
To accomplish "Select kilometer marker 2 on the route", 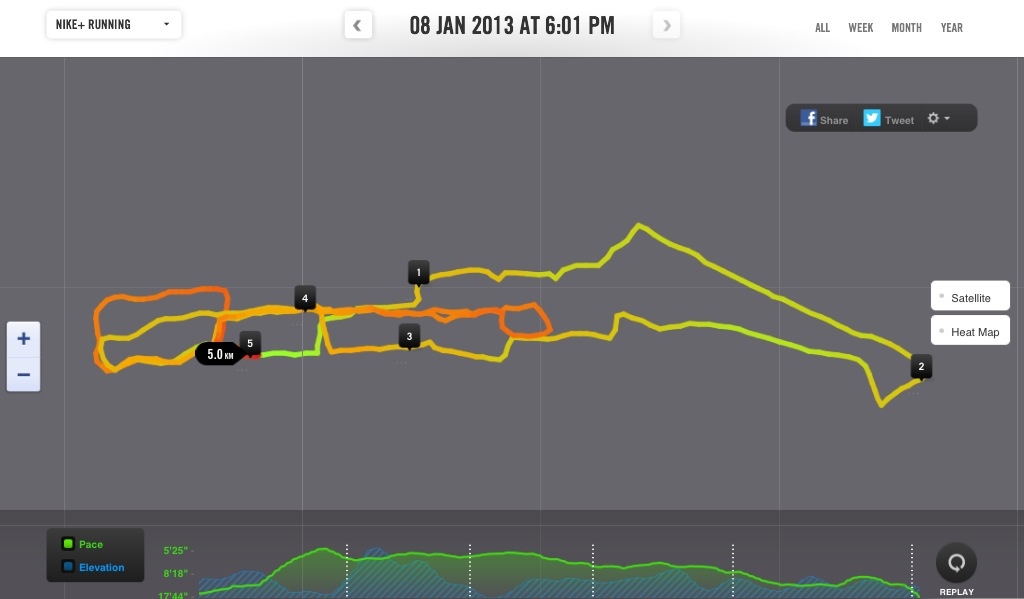I will 921,367.
